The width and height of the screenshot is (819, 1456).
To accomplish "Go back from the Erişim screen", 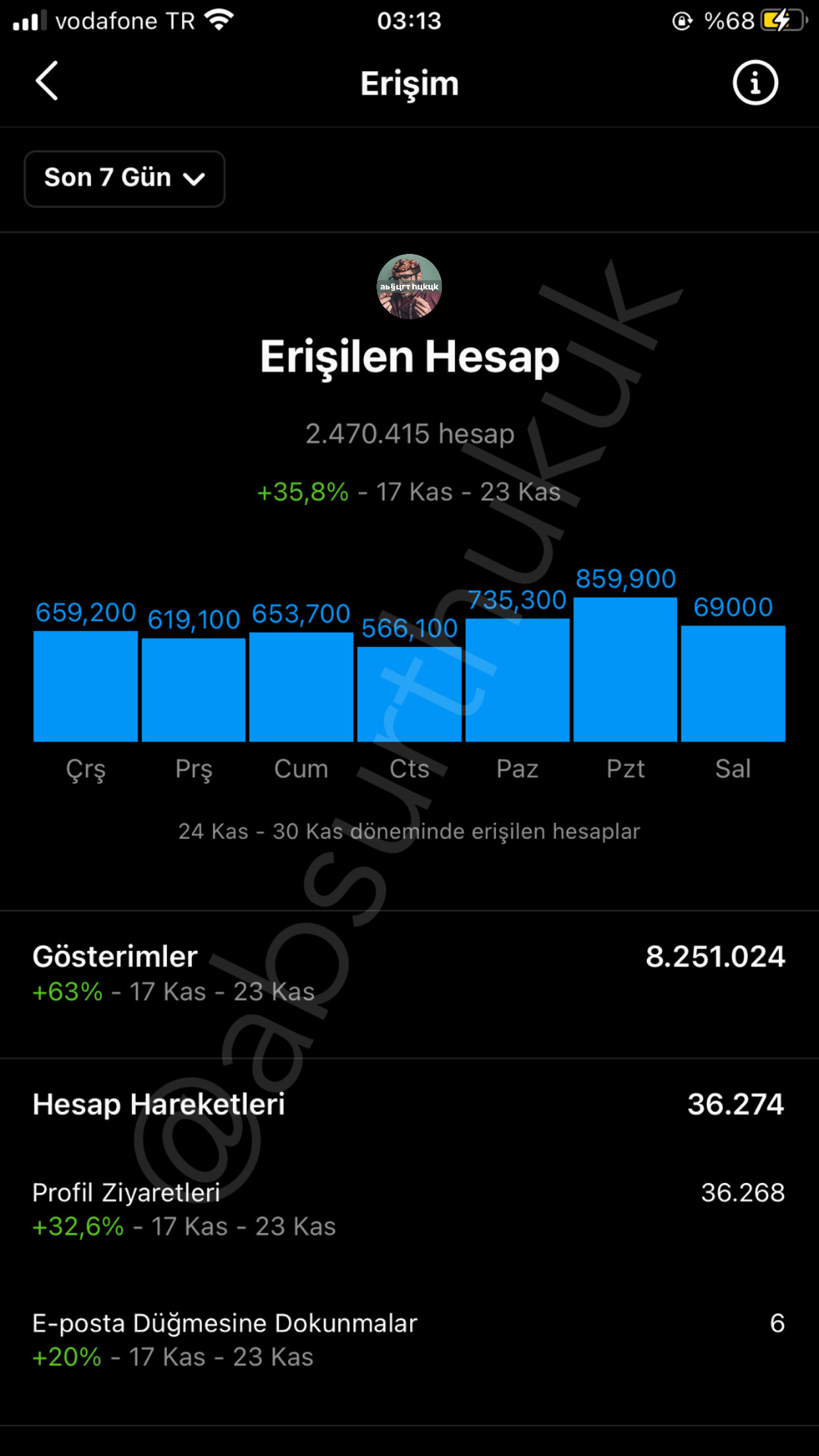I will [47, 82].
